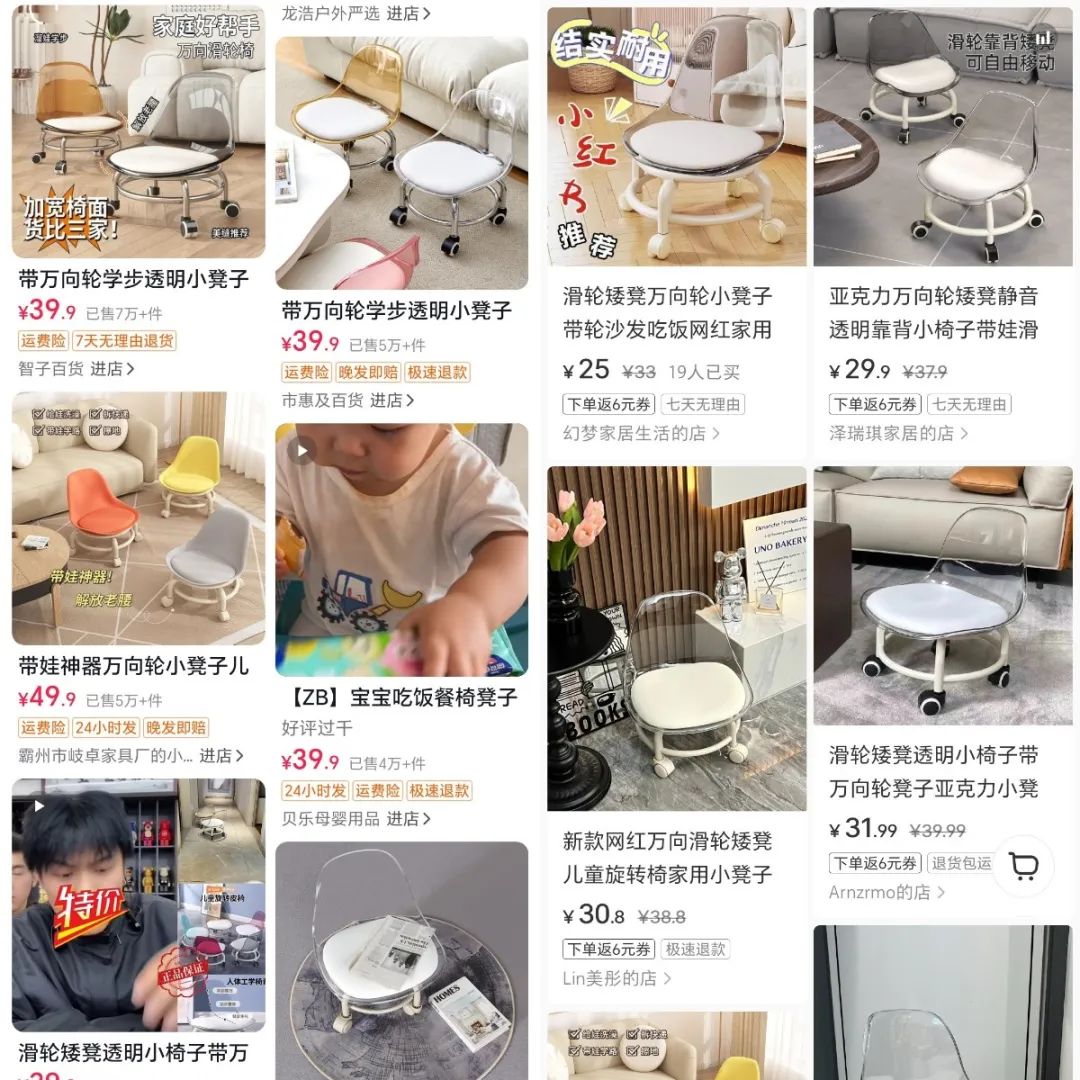Open the floating shopping cart button
This screenshot has width=1080, height=1080.
1024,866
